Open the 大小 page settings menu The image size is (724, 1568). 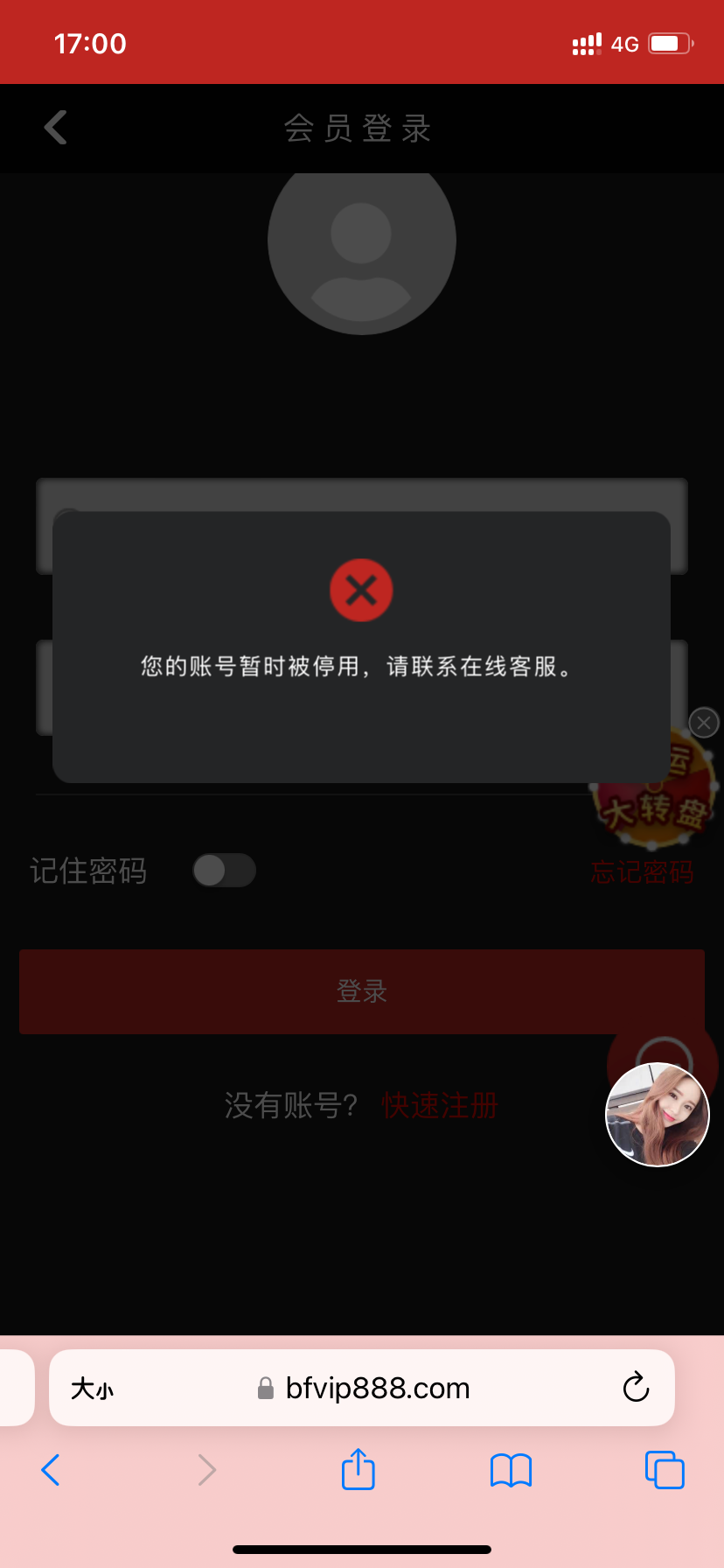click(92, 1389)
